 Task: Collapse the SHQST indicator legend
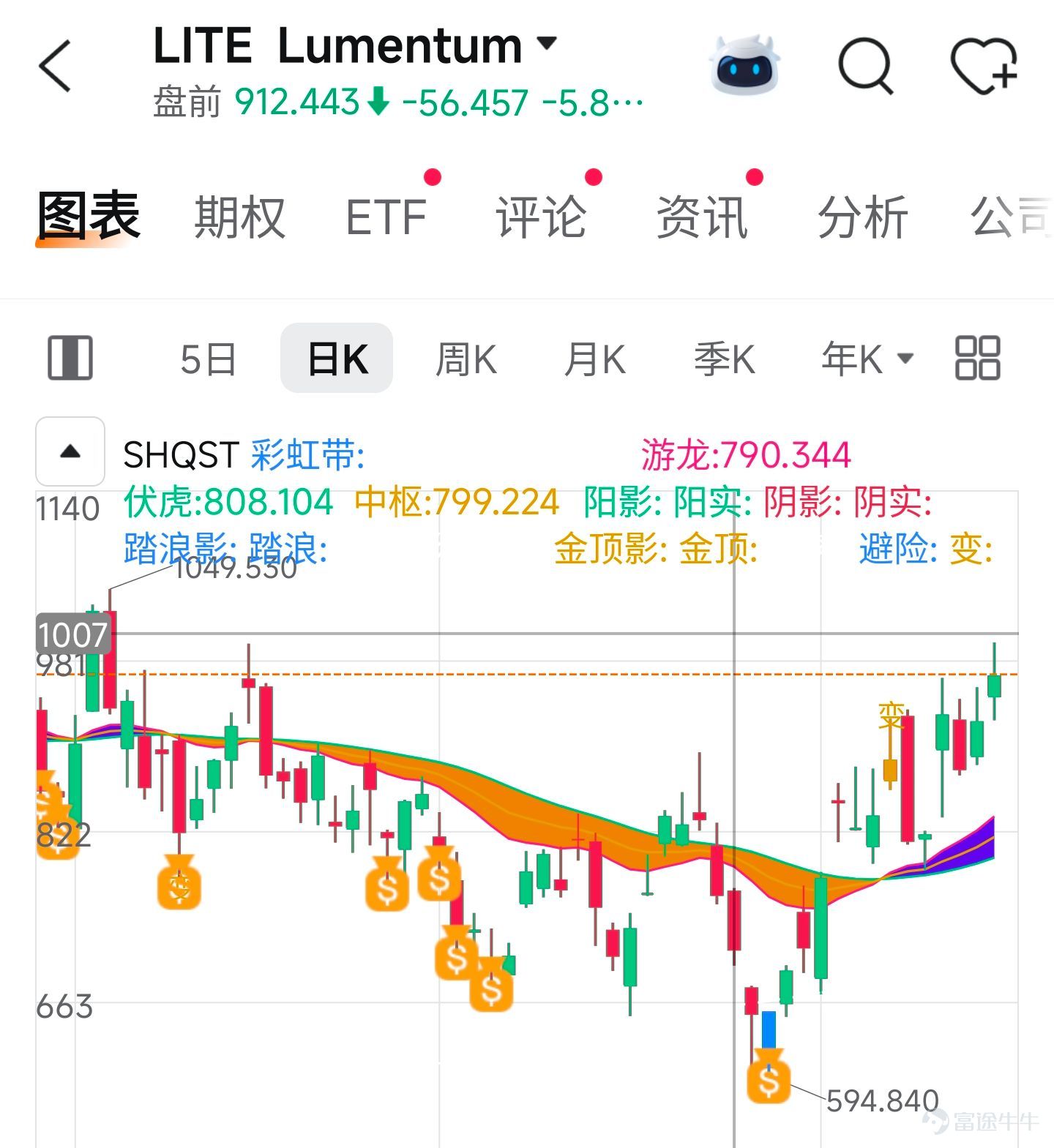tap(70, 451)
